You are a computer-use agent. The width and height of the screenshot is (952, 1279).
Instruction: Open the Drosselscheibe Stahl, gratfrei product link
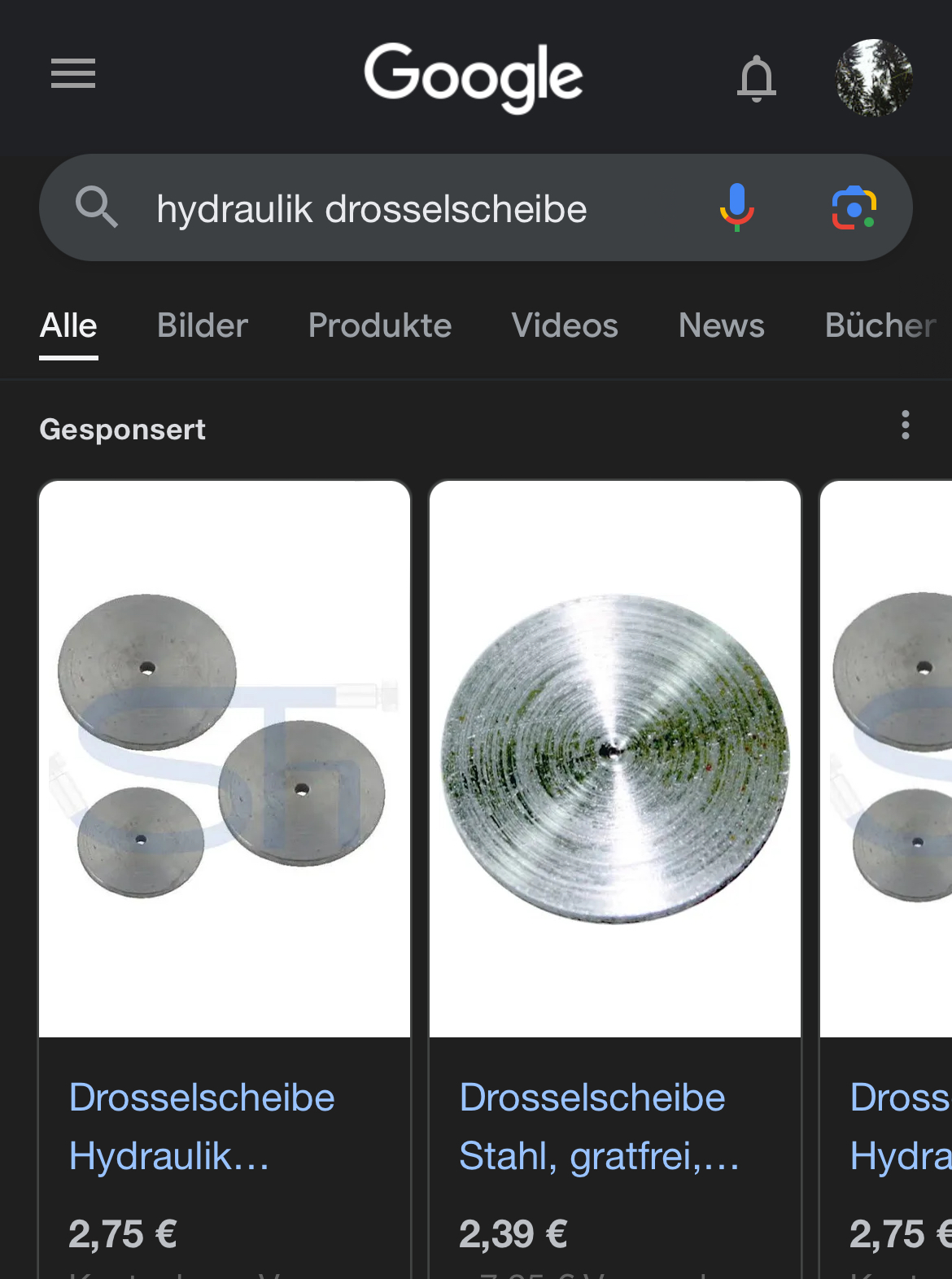(x=599, y=1126)
